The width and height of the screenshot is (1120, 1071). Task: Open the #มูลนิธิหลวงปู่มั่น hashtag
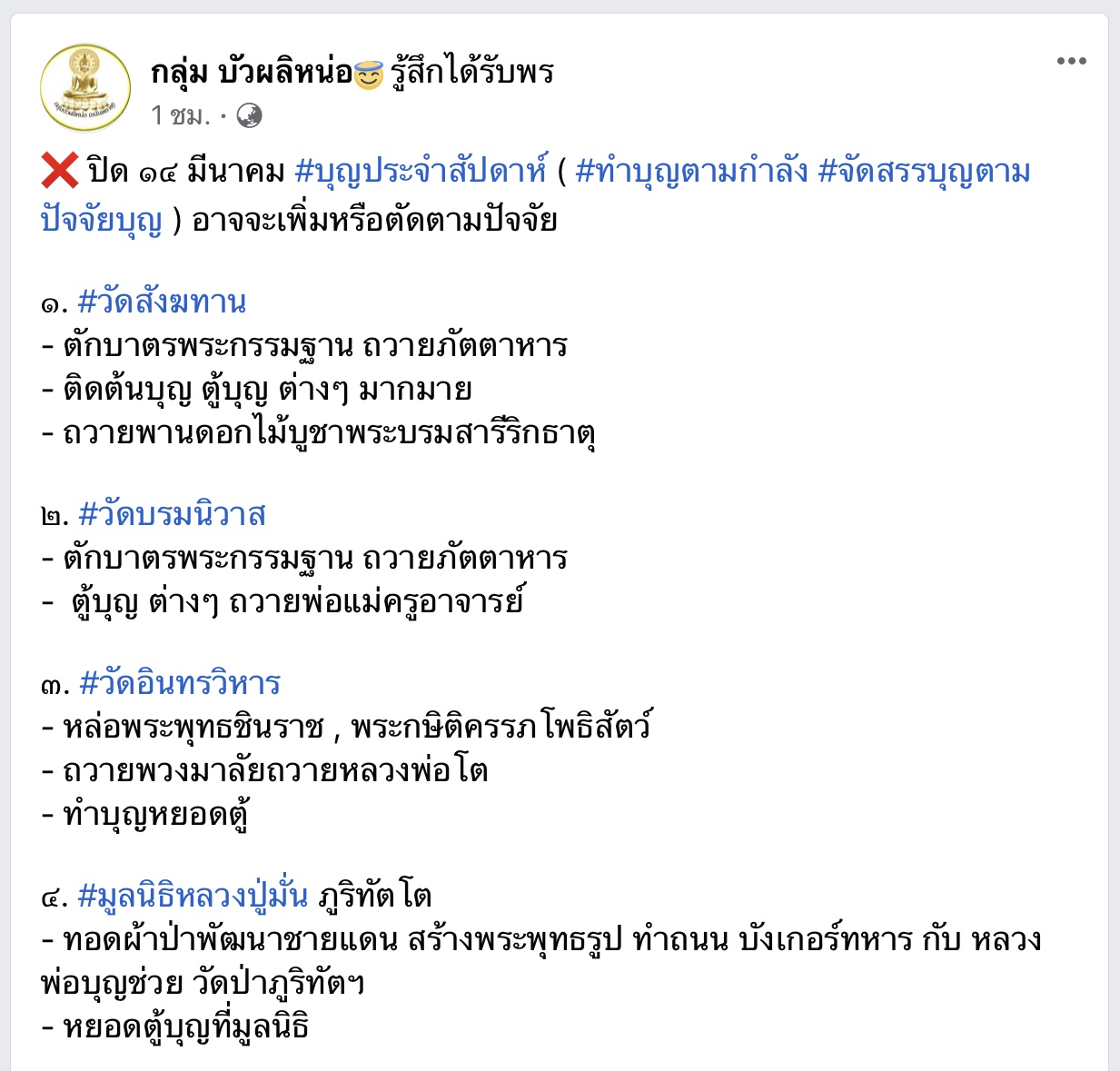pos(193,896)
